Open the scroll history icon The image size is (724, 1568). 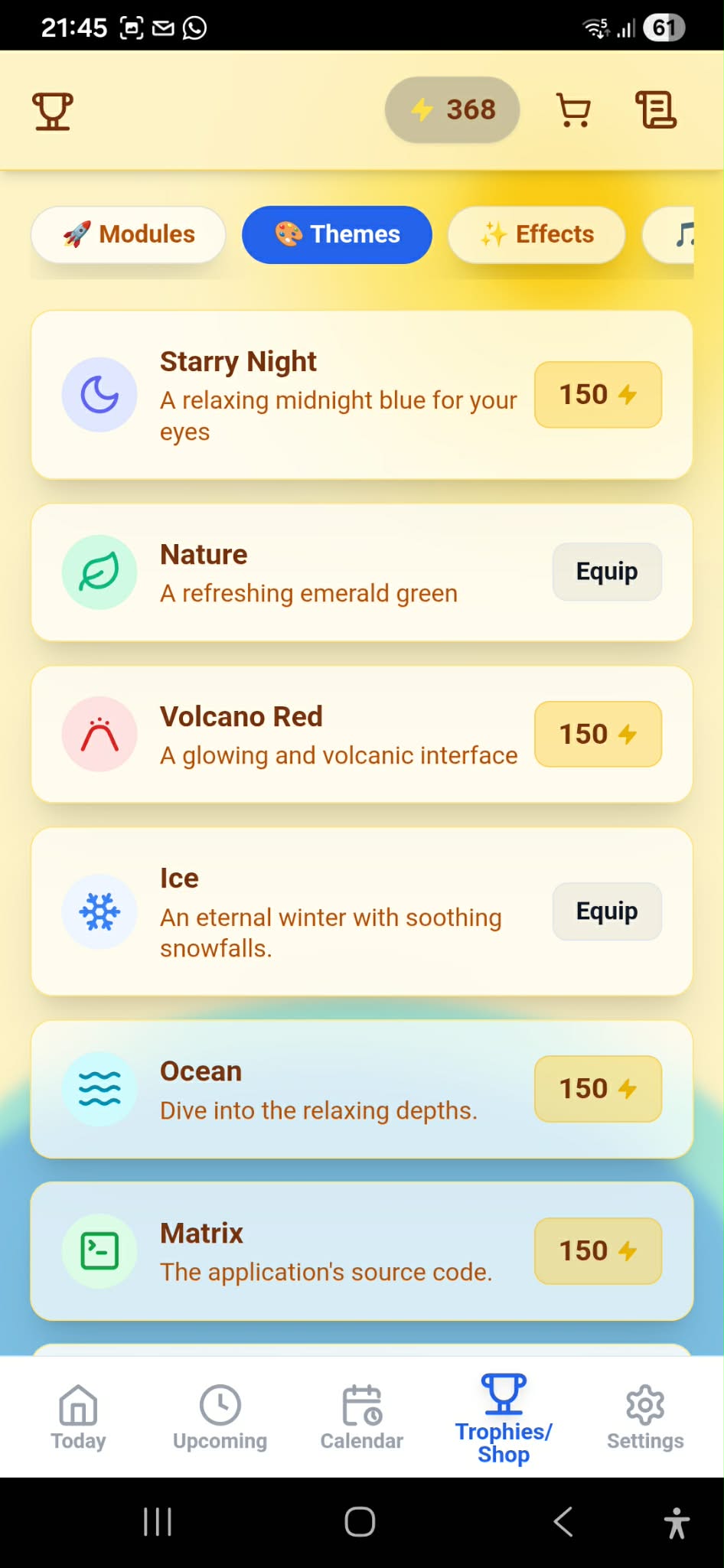tap(656, 110)
